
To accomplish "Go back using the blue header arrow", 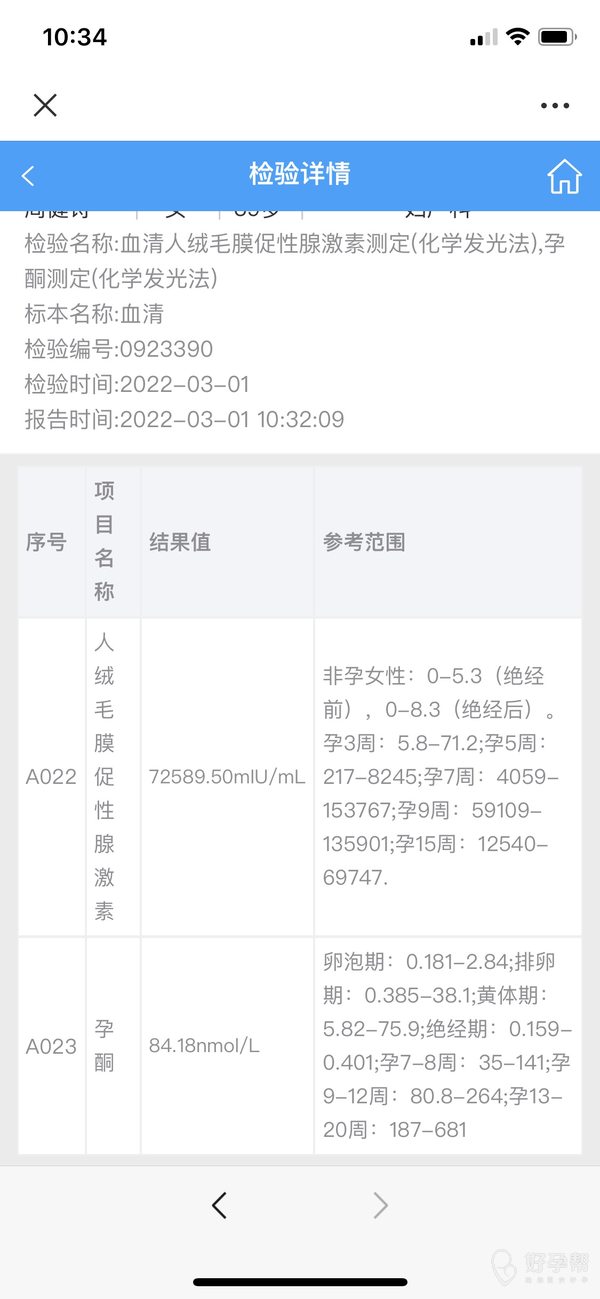I will pyautogui.click(x=28, y=176).
